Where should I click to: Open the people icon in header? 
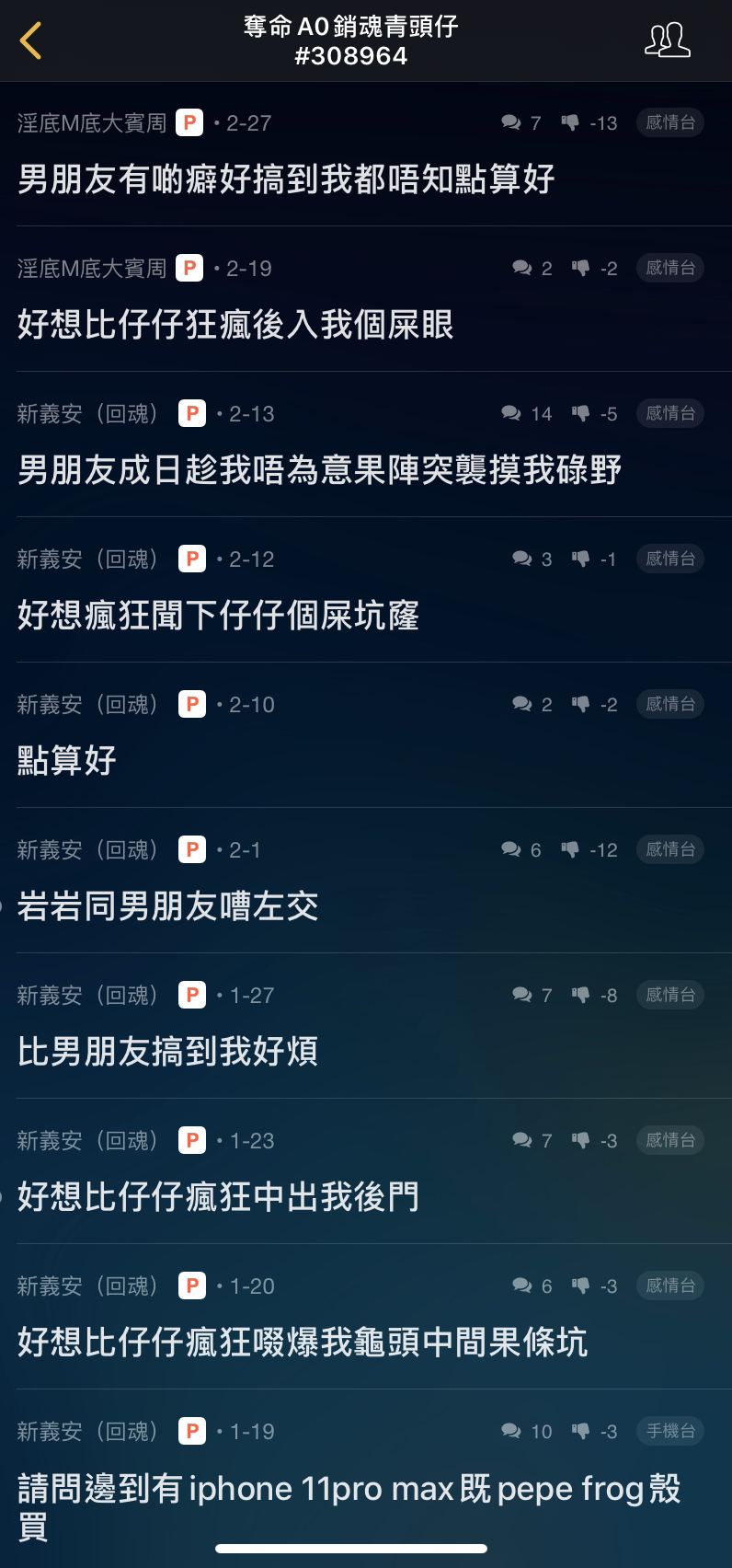667,40
